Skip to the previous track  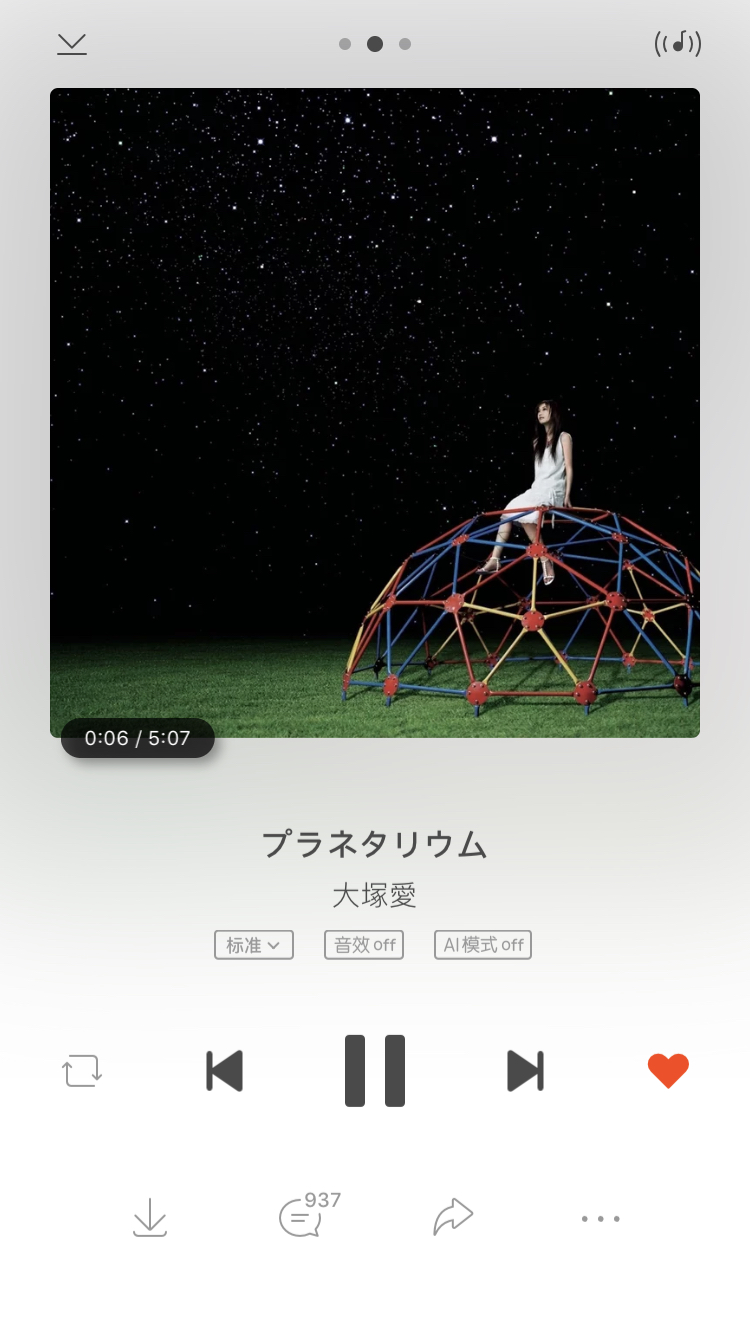(x=224, y=1071)
